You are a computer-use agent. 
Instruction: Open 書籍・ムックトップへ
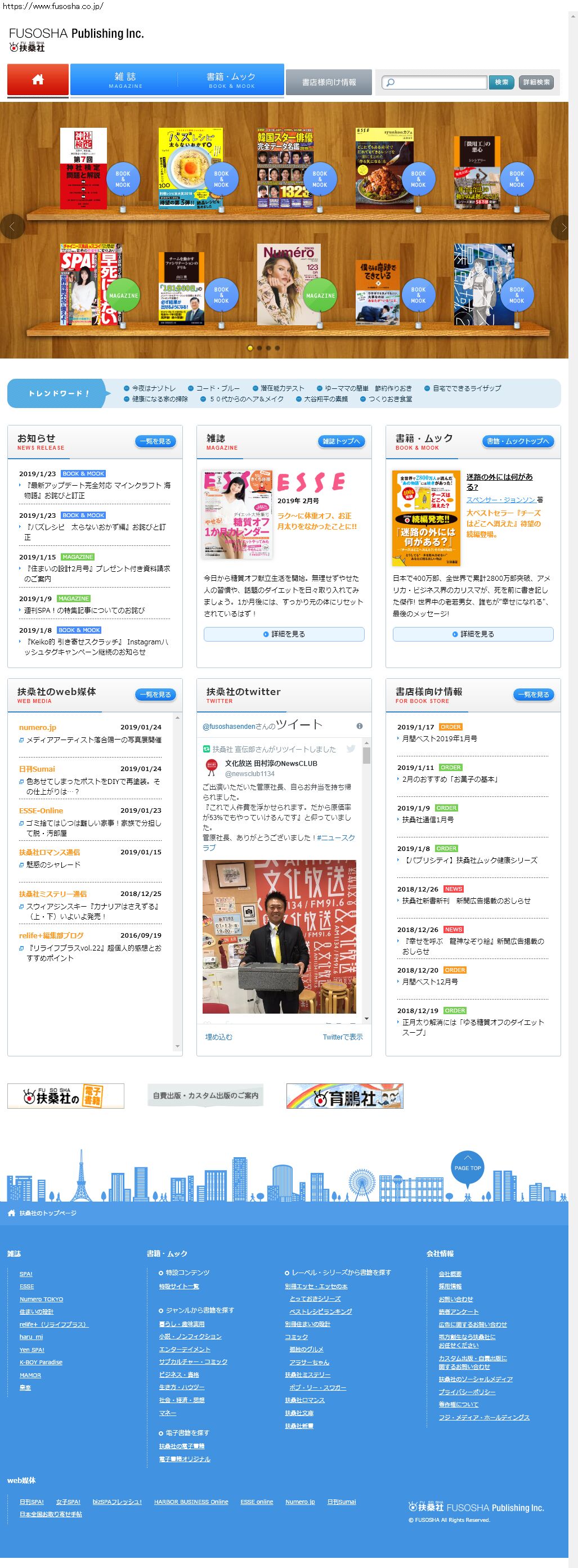pos(517,441)
